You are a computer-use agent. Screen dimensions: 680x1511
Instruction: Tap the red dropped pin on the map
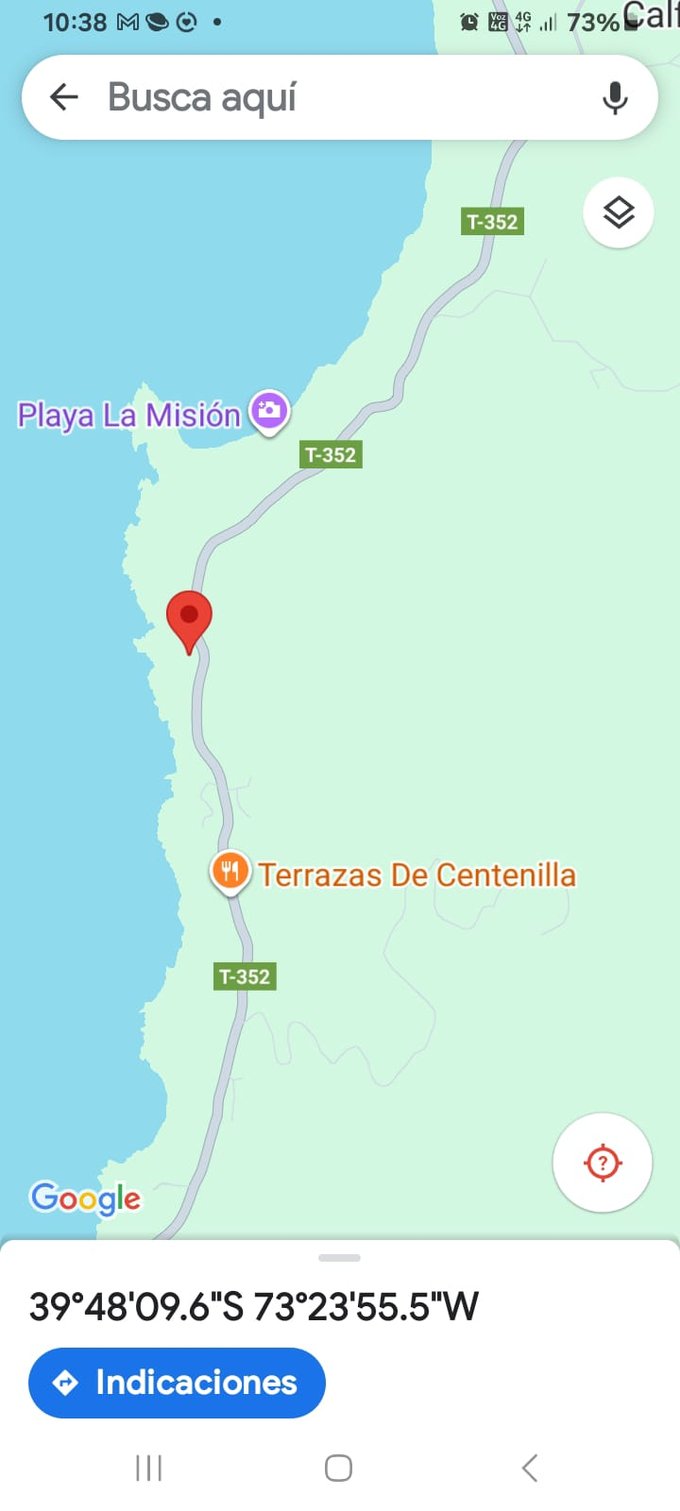coord(189,616)
